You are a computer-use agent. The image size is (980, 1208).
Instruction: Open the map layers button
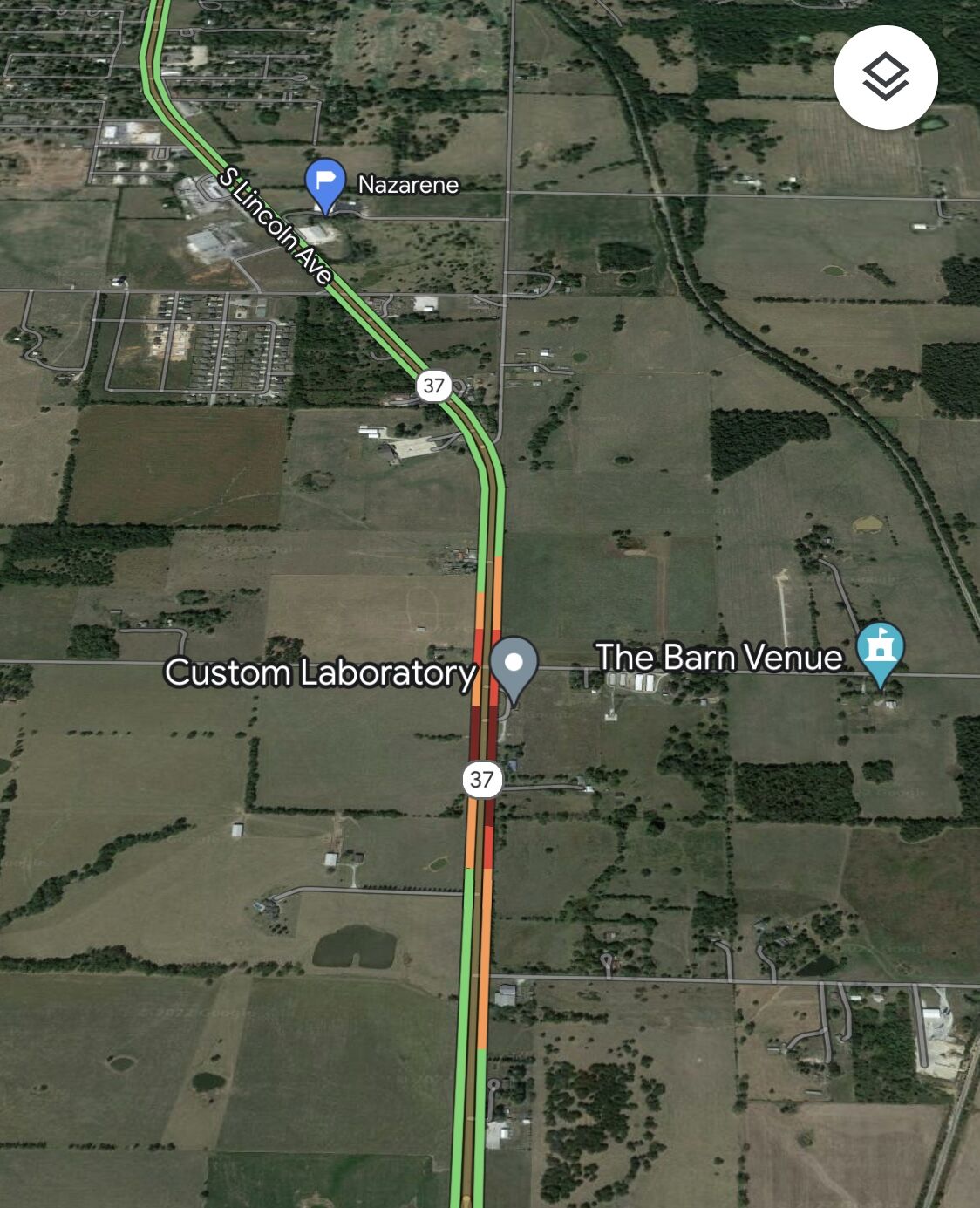(885, 78)
